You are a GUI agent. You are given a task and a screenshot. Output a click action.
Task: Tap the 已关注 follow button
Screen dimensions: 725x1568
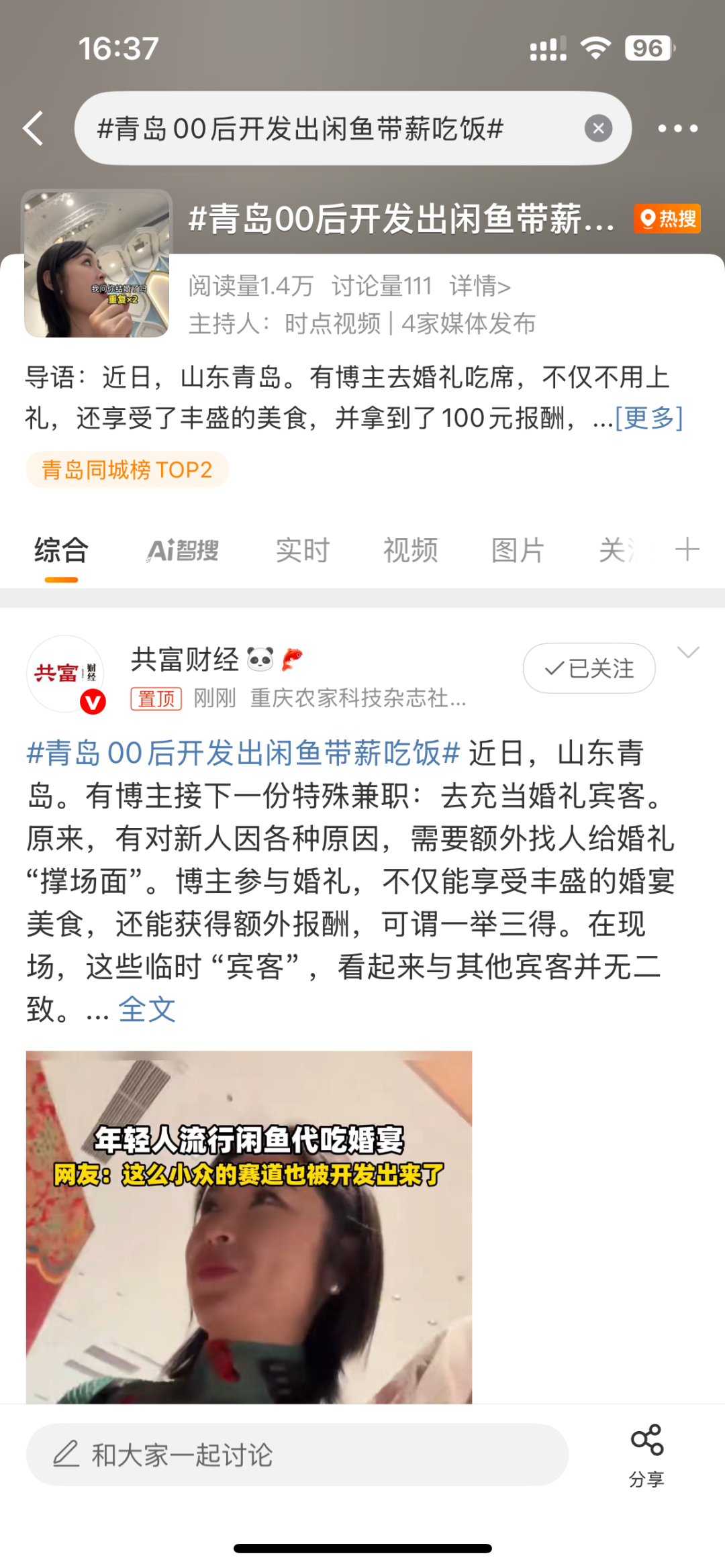click(x=589, y=668)
